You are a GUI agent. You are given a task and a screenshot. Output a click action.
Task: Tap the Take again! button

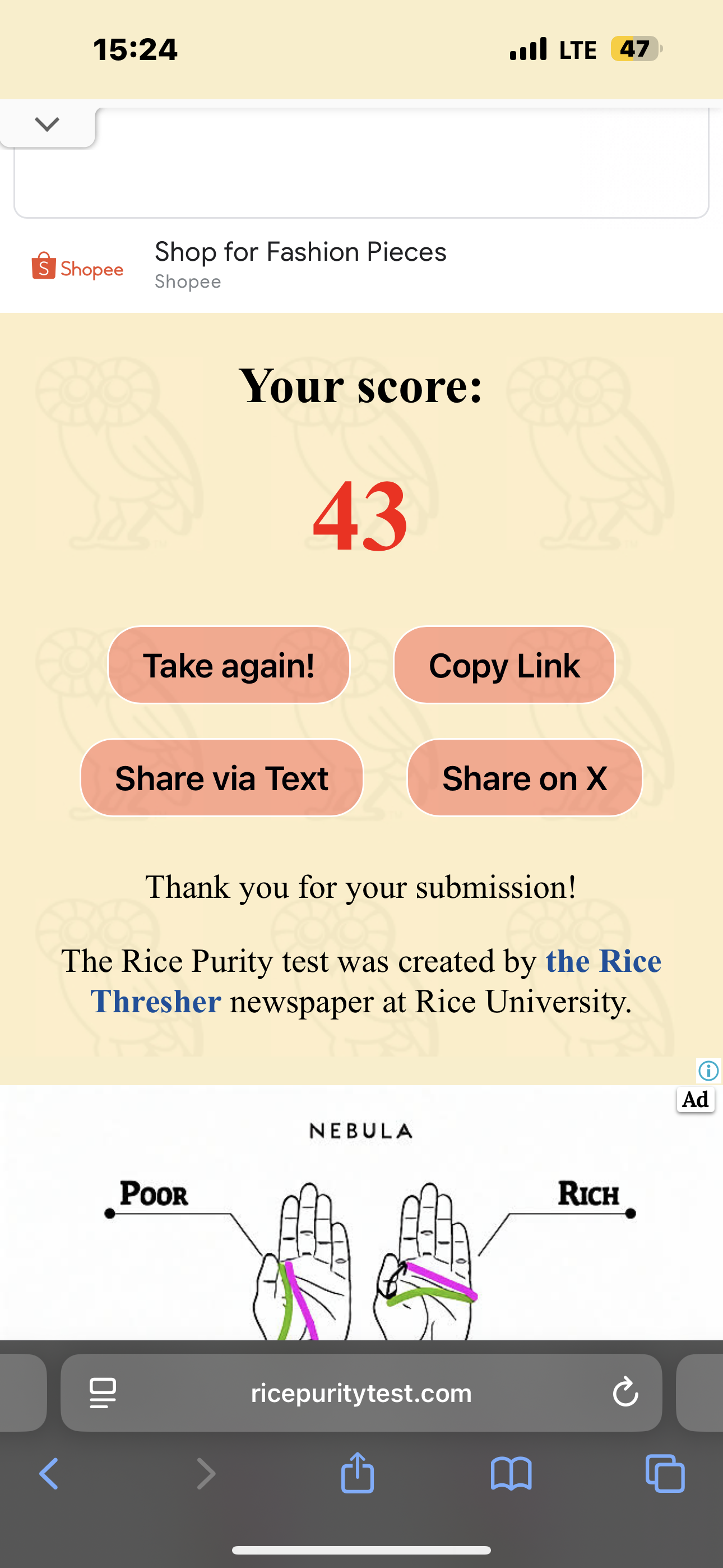click(x=229, y=665)
